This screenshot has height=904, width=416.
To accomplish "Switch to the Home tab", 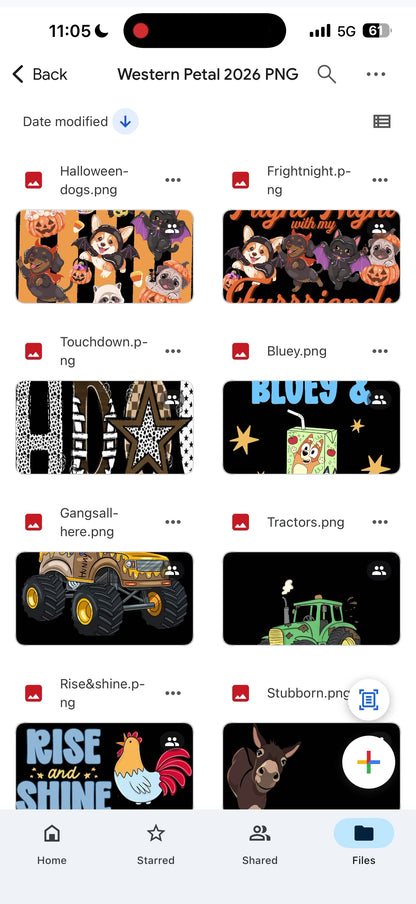I will click(52, 844).
